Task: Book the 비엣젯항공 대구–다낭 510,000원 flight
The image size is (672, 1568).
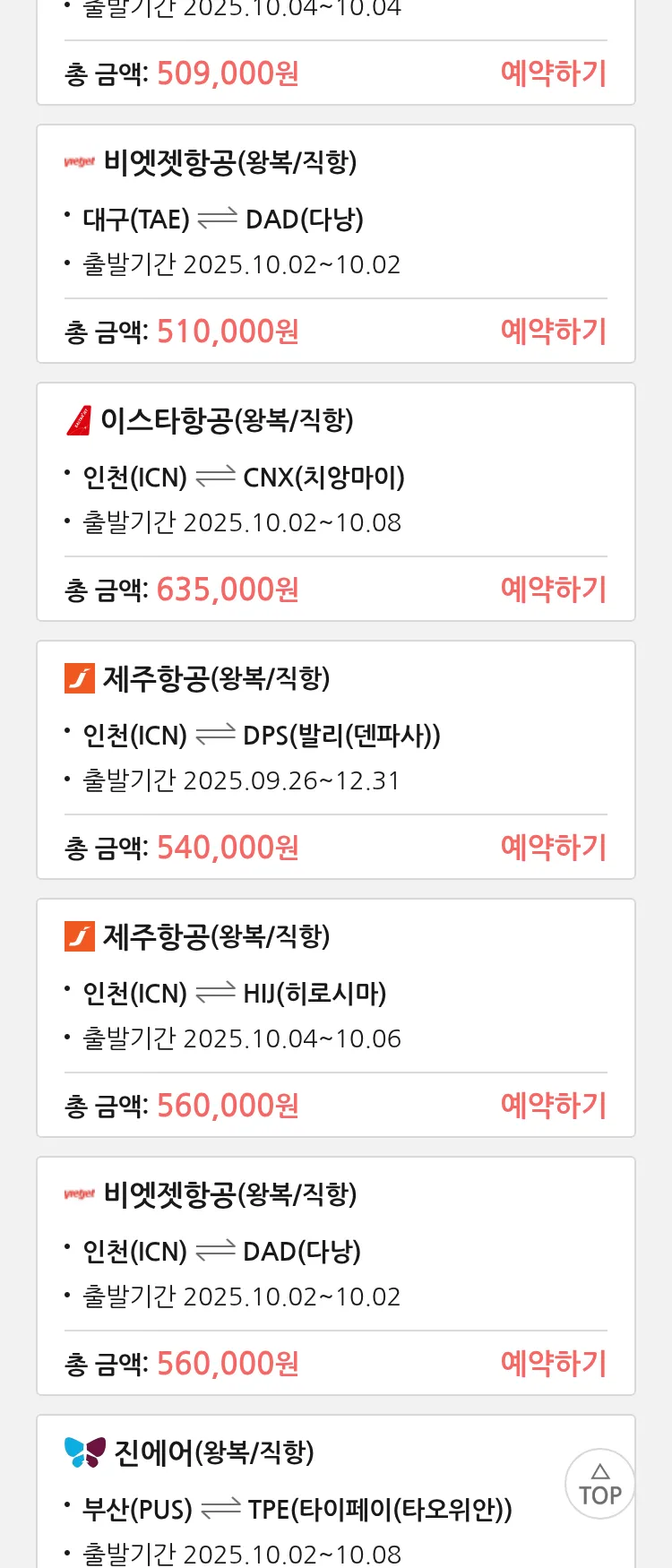Action: pyautogui.click(x=553, y=332)
